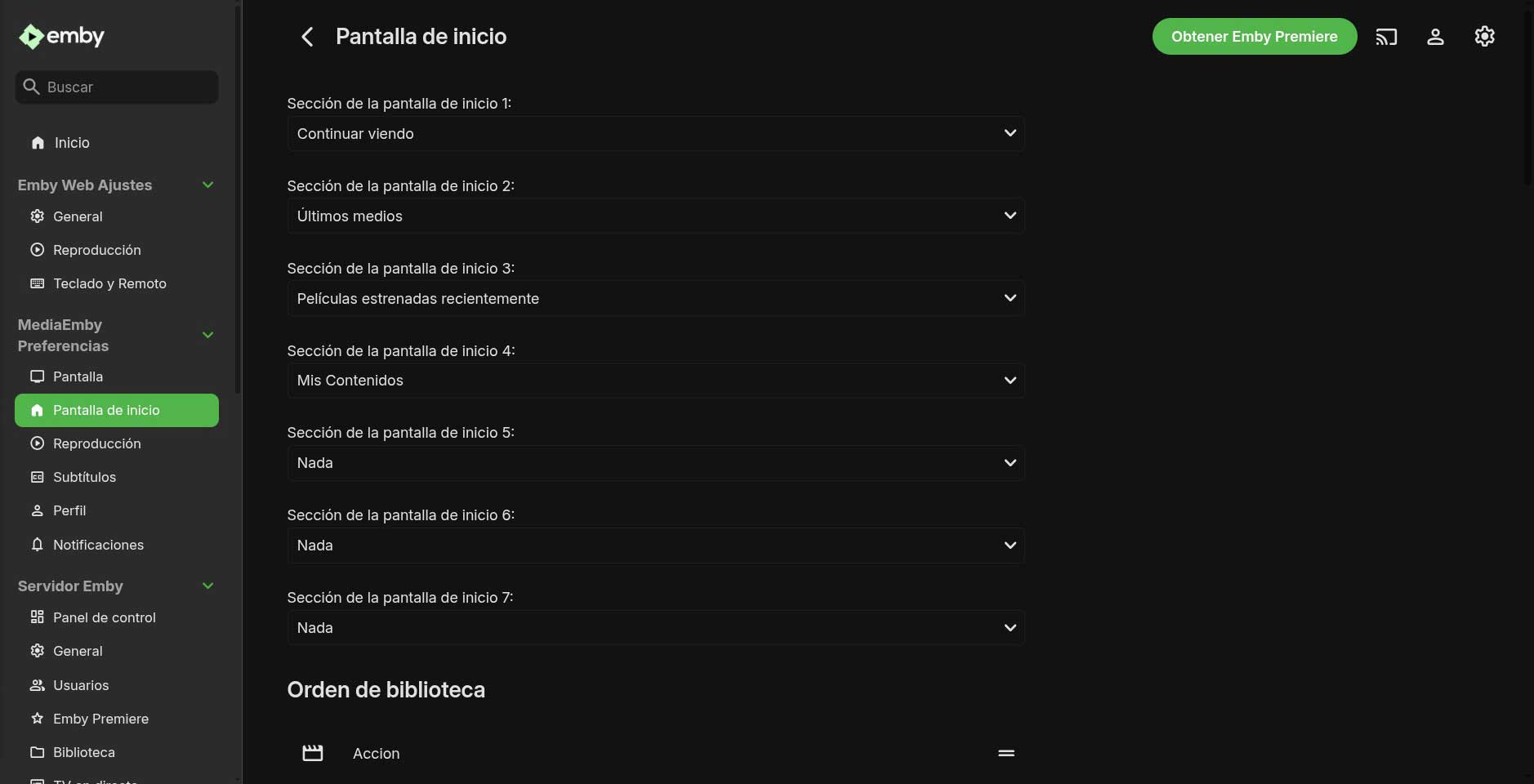Open Pantalla preferences

(78, 376)
